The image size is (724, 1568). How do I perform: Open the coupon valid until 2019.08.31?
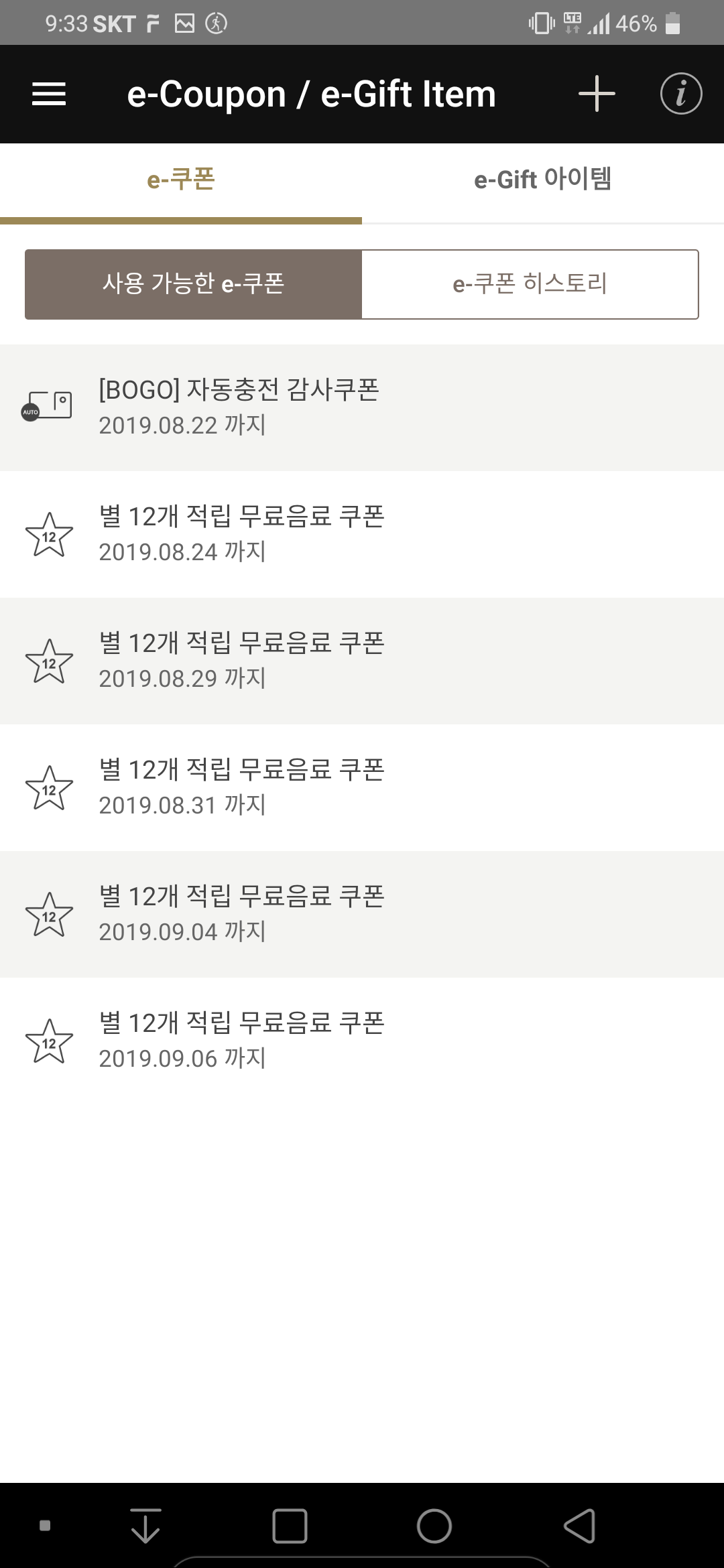click(362, 787)
